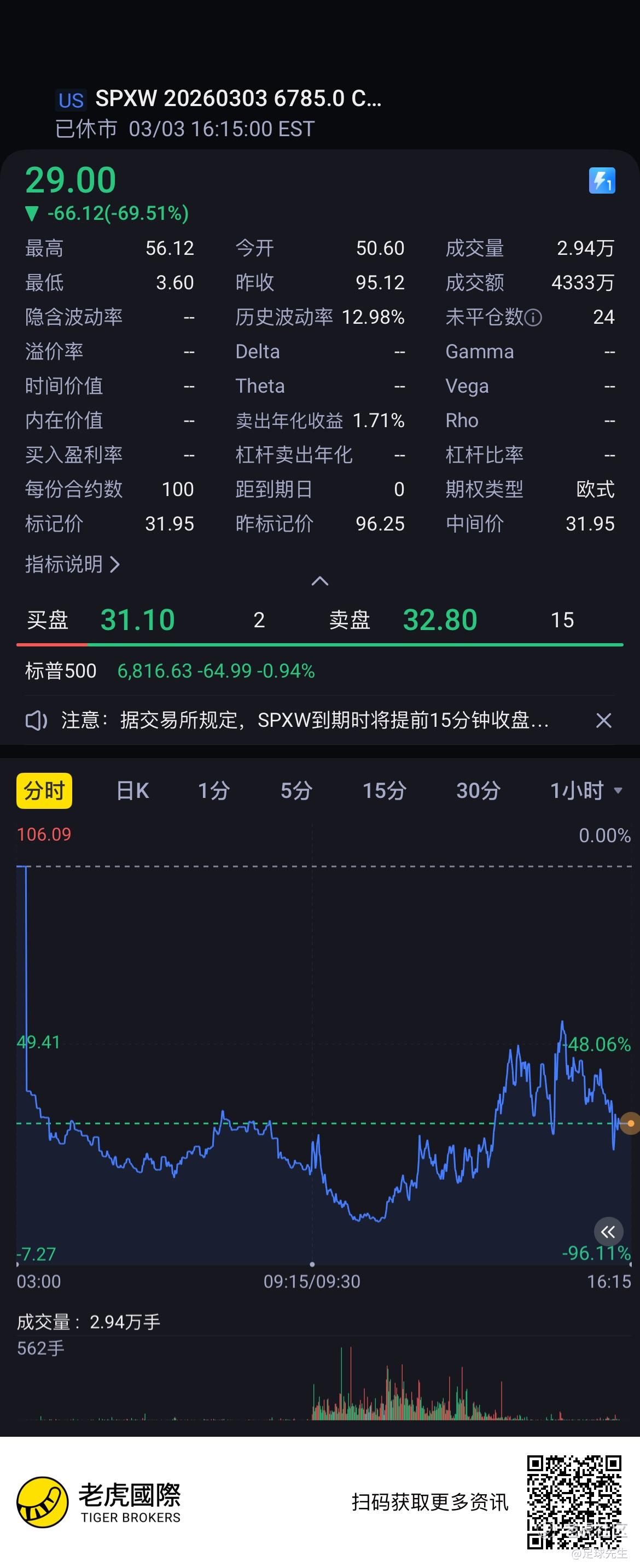
Task: Open the 指标说明 explanation link
Action: click(x=72, y=564)
